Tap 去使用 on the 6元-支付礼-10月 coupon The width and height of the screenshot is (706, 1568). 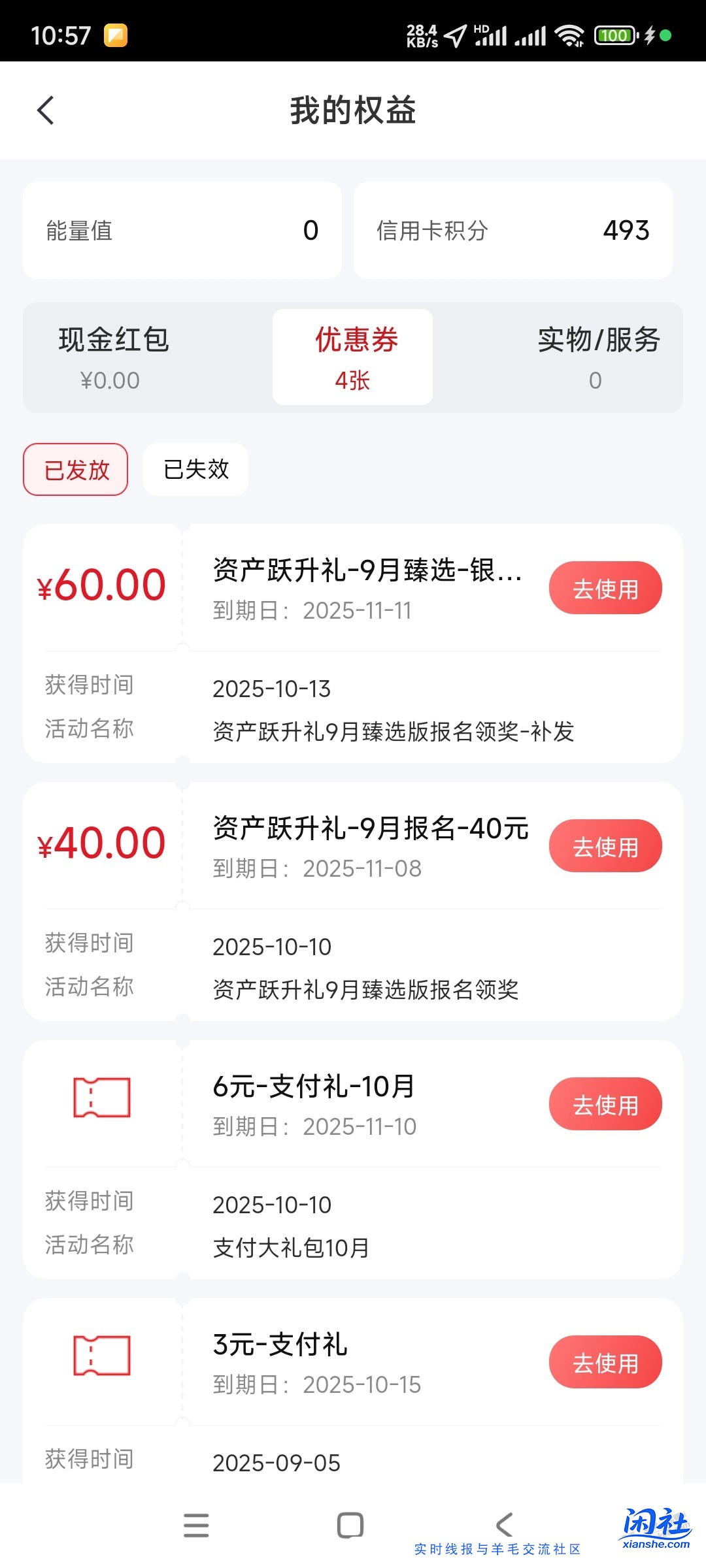pos(605,1104)
